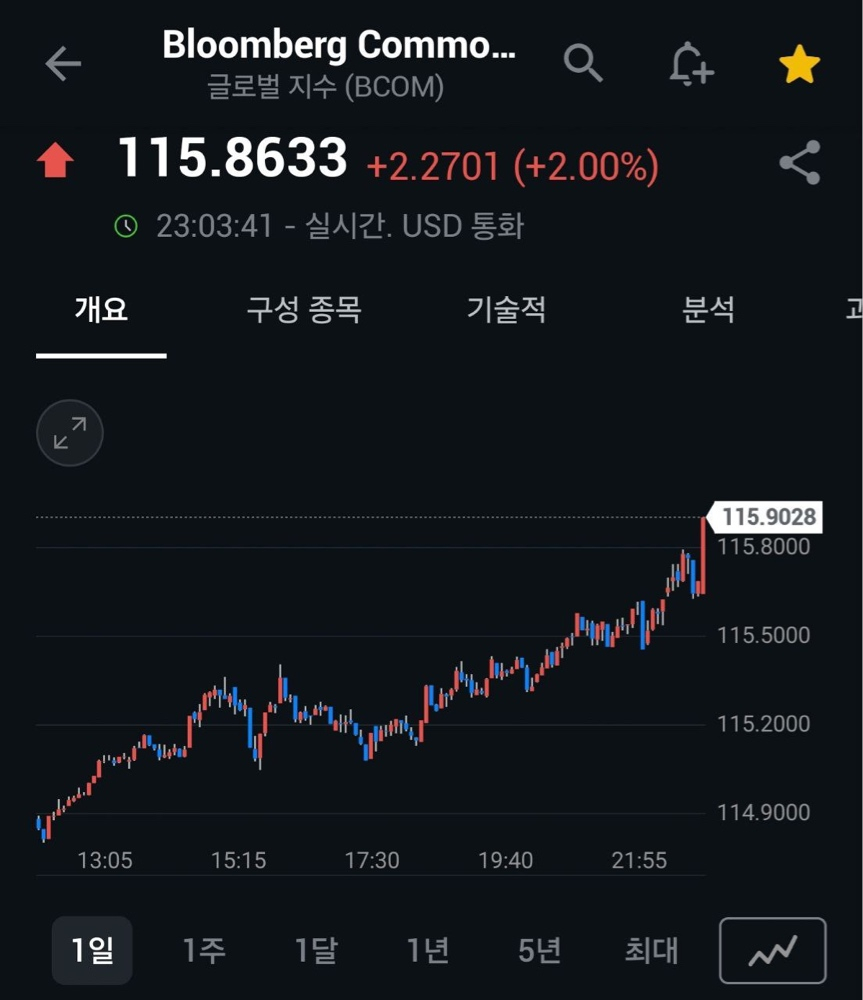This screenshot has height=1000, width=863.
Task: Expand the chart to full screen
Action: click(70, 433)
